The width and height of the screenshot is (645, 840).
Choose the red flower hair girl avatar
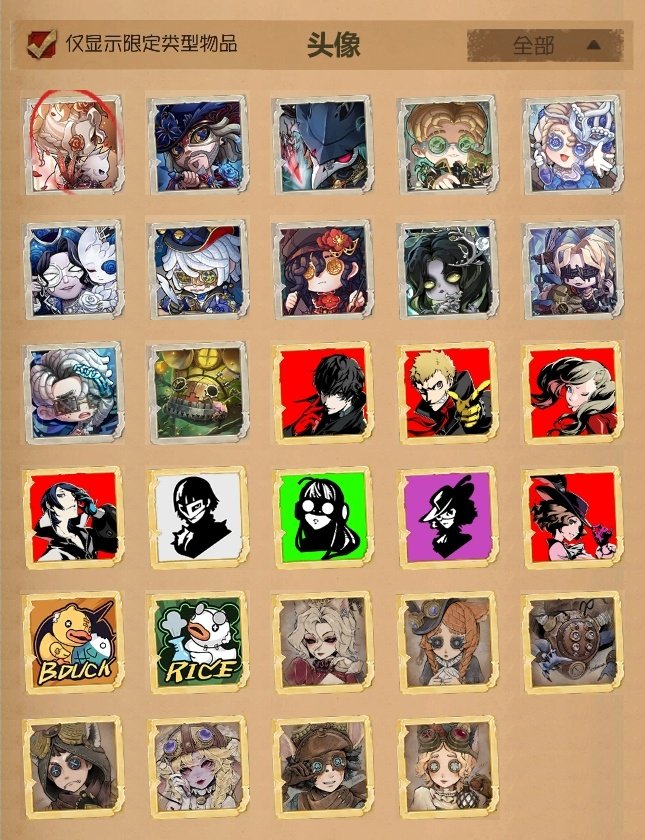point(322,268)
